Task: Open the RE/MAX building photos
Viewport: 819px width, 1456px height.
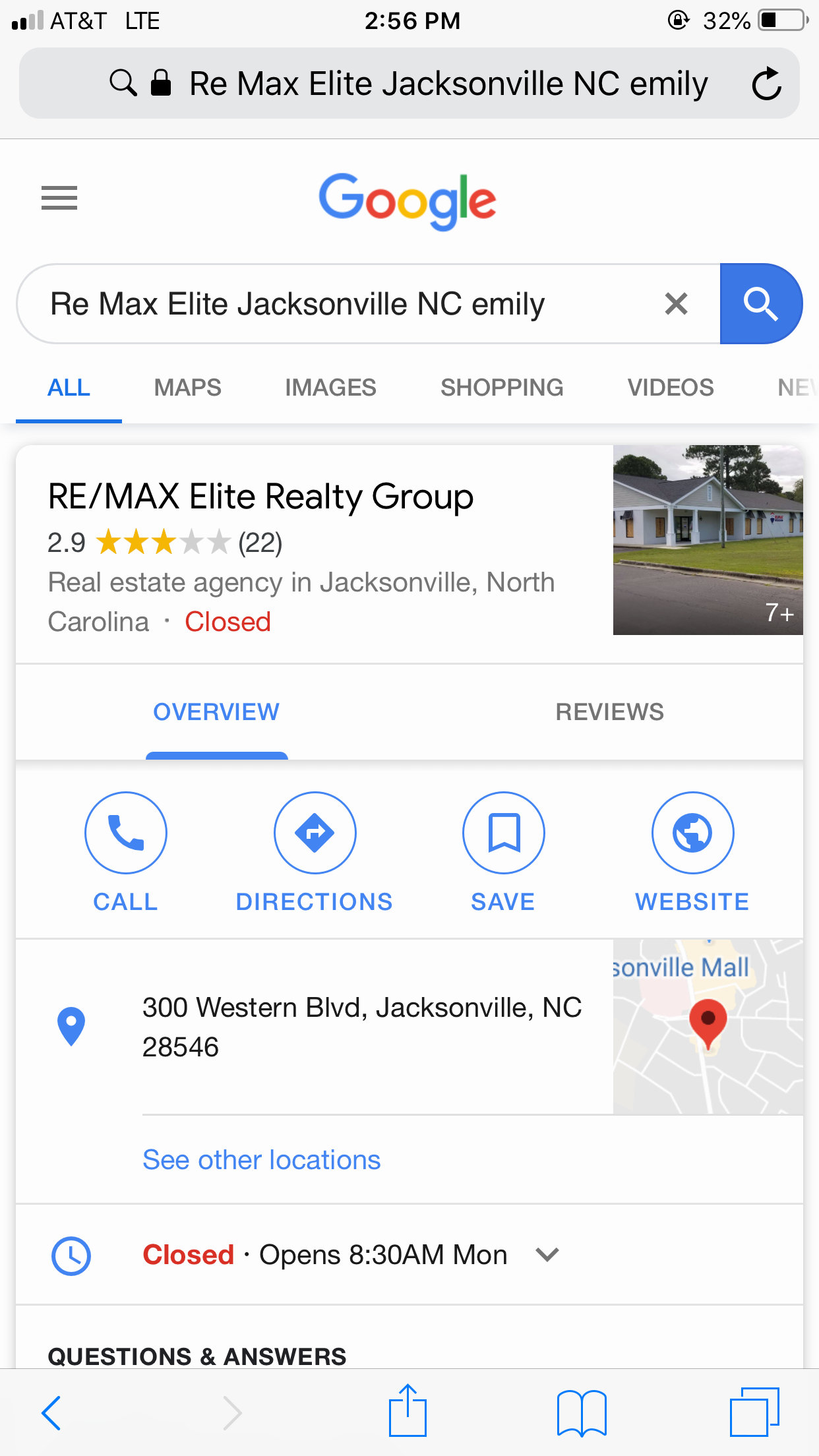Action: (x=708, y=540)
